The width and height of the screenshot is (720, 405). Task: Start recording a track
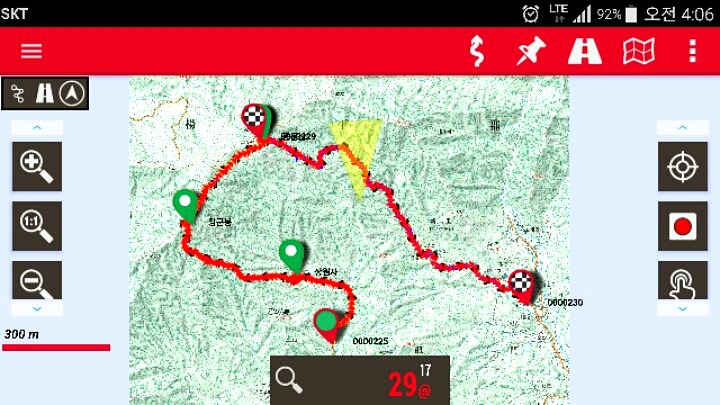[682, 226]
